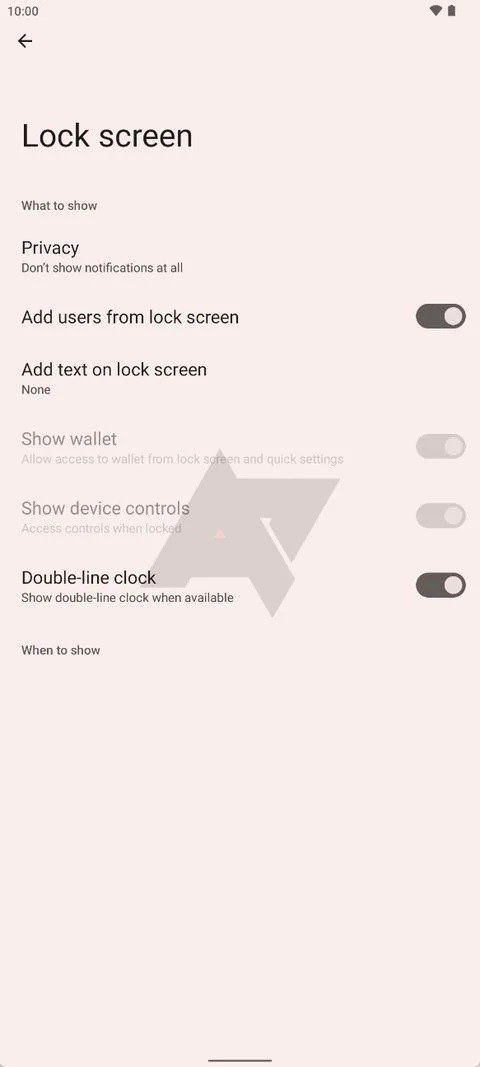The height and width of the screenshot is (1067, 480).
Task: Turn off Add users from lock screen
Action: pyautogui.click(x=441, y=316)
